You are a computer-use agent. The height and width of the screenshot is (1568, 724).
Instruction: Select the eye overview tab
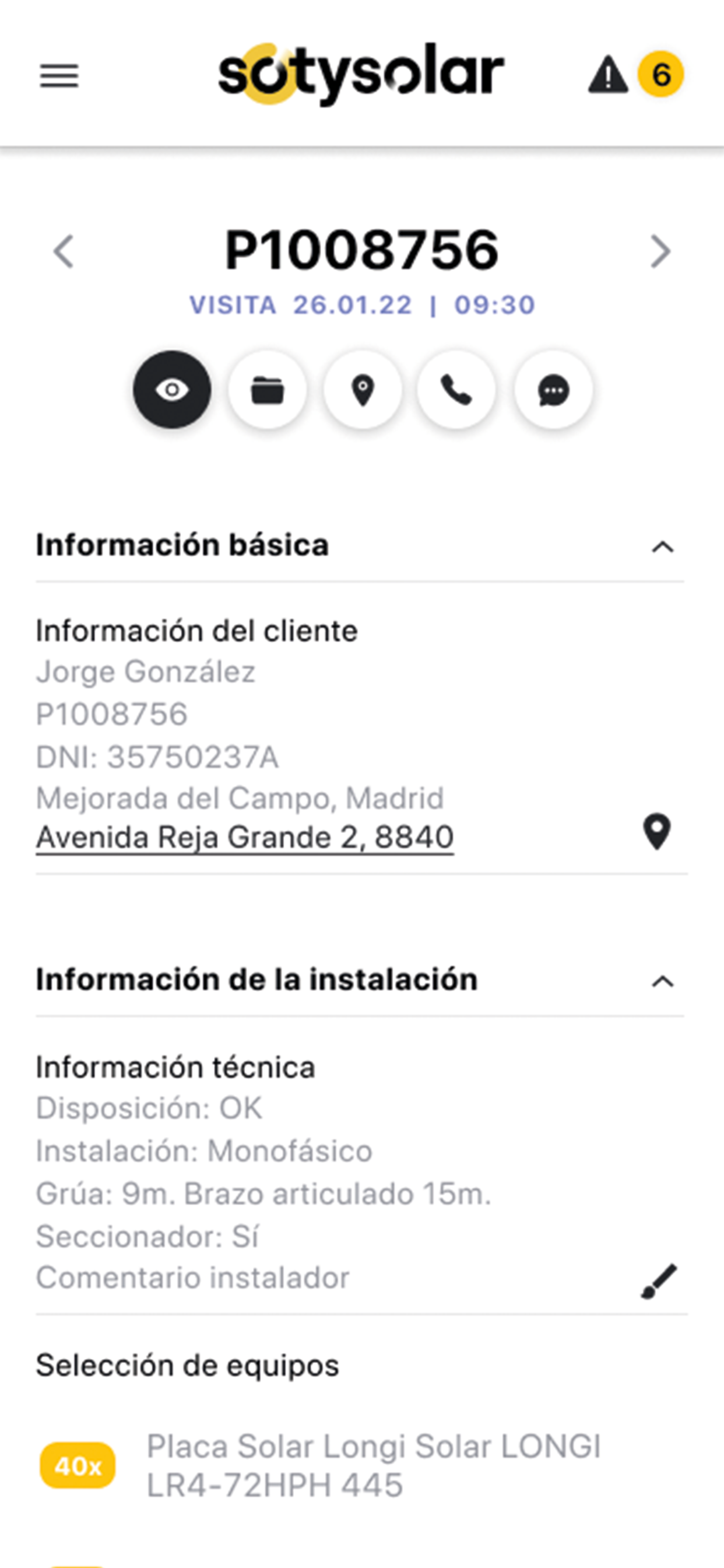tap(172, 390)
